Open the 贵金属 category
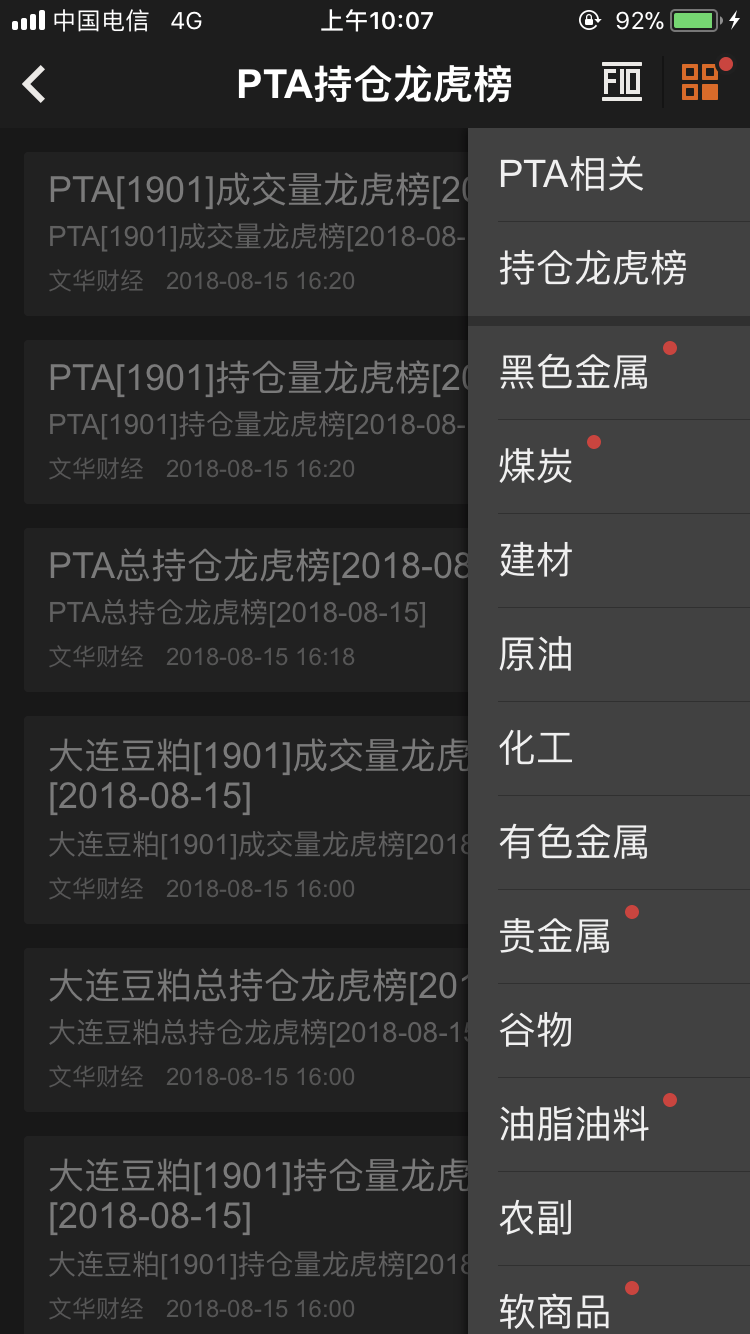The height and width of the screenshot is (1334, 750). click(x=555, y=936)
